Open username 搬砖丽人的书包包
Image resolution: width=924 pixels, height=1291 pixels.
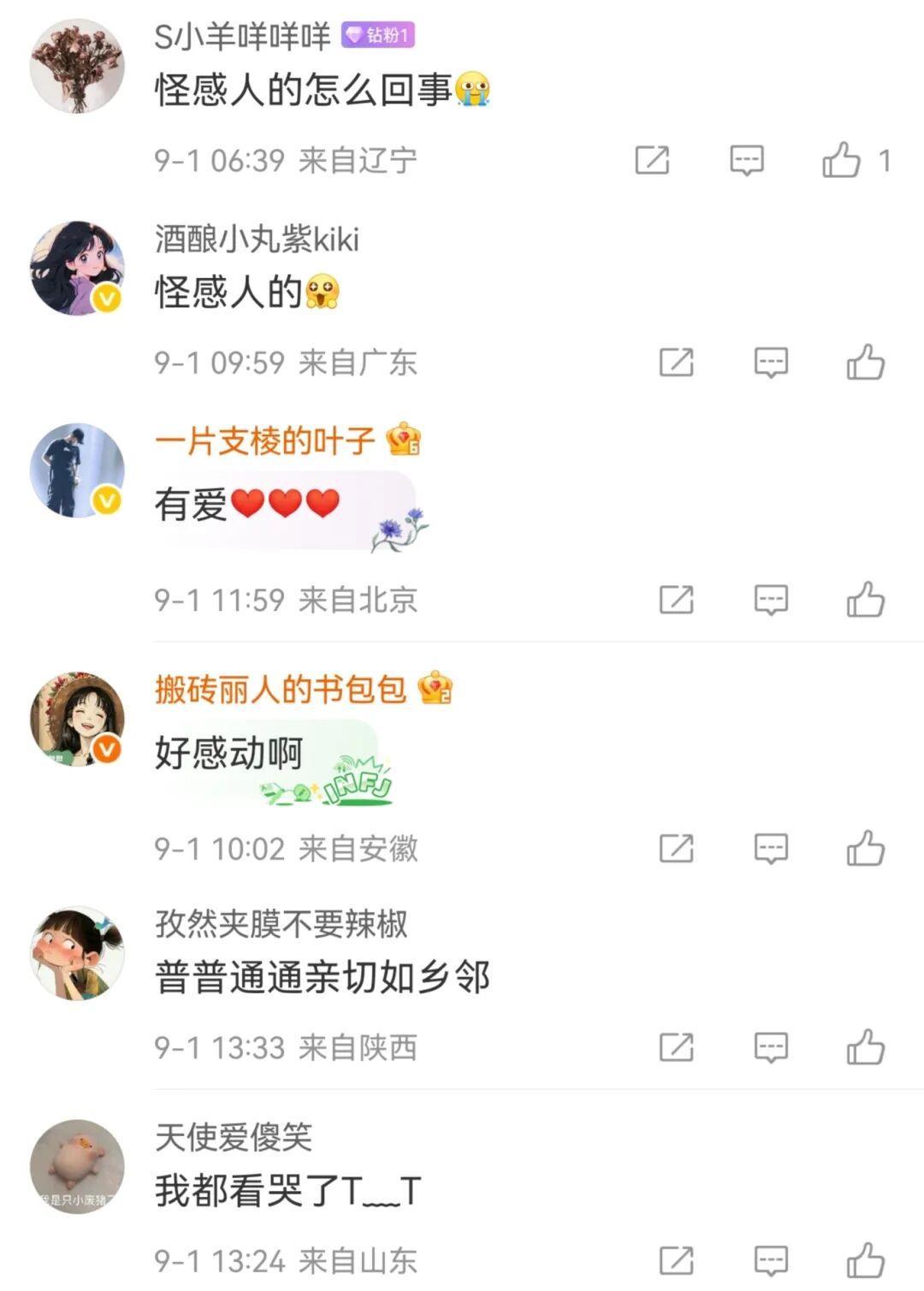280,690
